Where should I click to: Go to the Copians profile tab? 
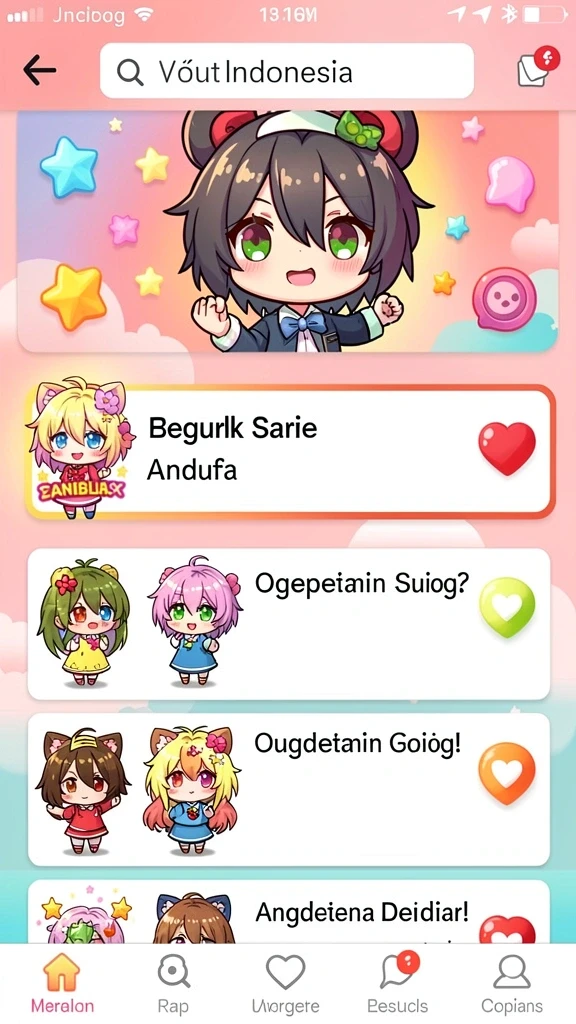point(512,984)
